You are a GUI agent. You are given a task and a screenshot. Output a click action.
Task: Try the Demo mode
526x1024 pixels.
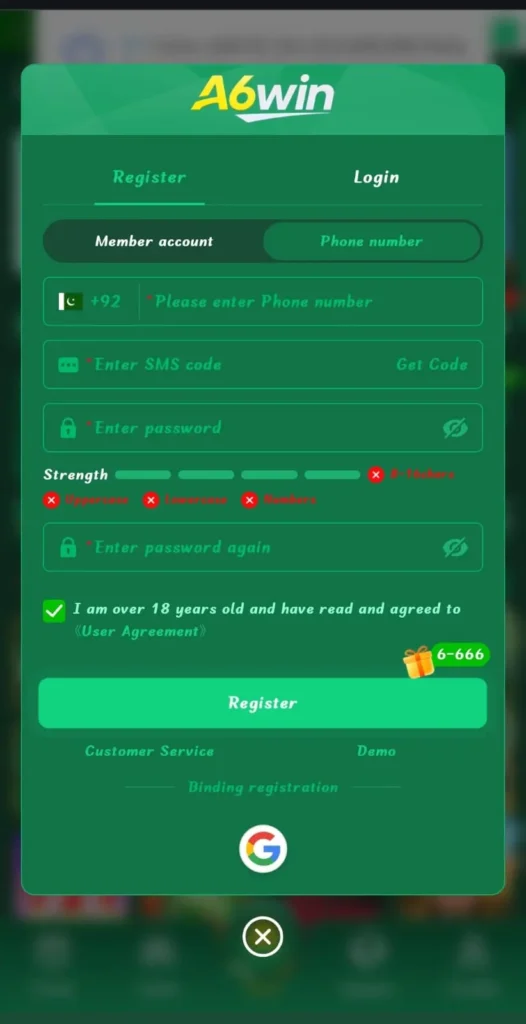376,751
